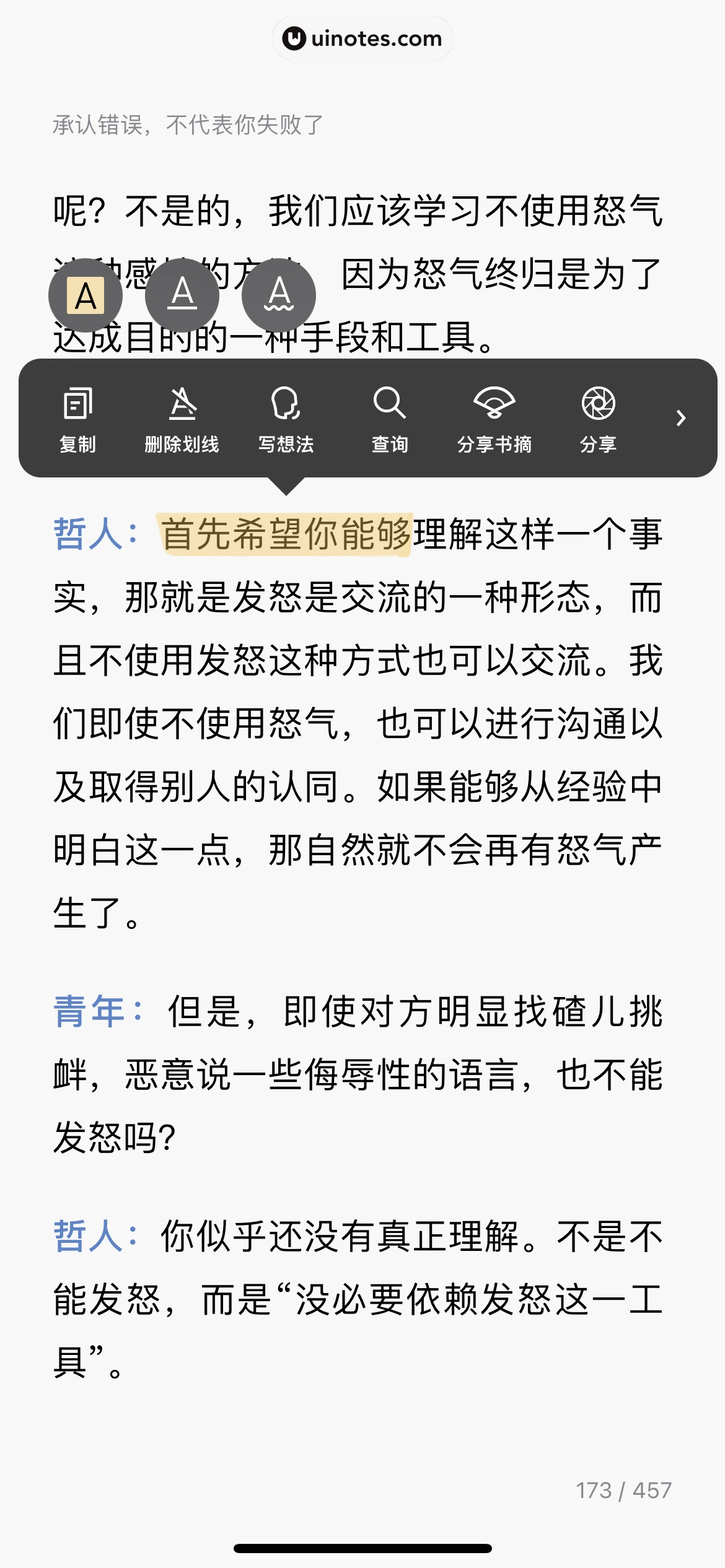725x1568 pixels.
Task: Tap the chapter title 承认错误，不代表你失败了
Action: (x=186, y=123)
